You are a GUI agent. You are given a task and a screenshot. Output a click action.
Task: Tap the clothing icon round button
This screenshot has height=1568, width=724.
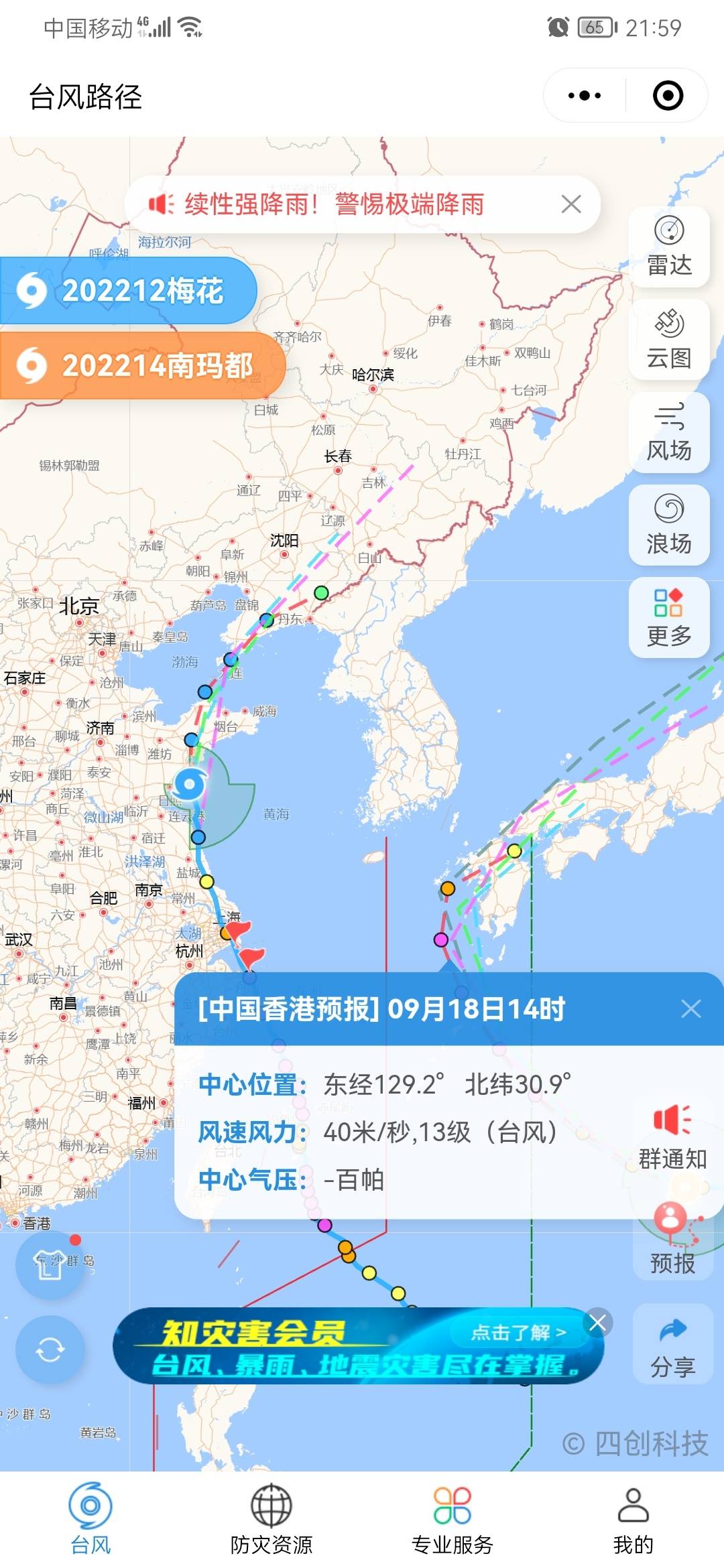[x=50, y=1265]
